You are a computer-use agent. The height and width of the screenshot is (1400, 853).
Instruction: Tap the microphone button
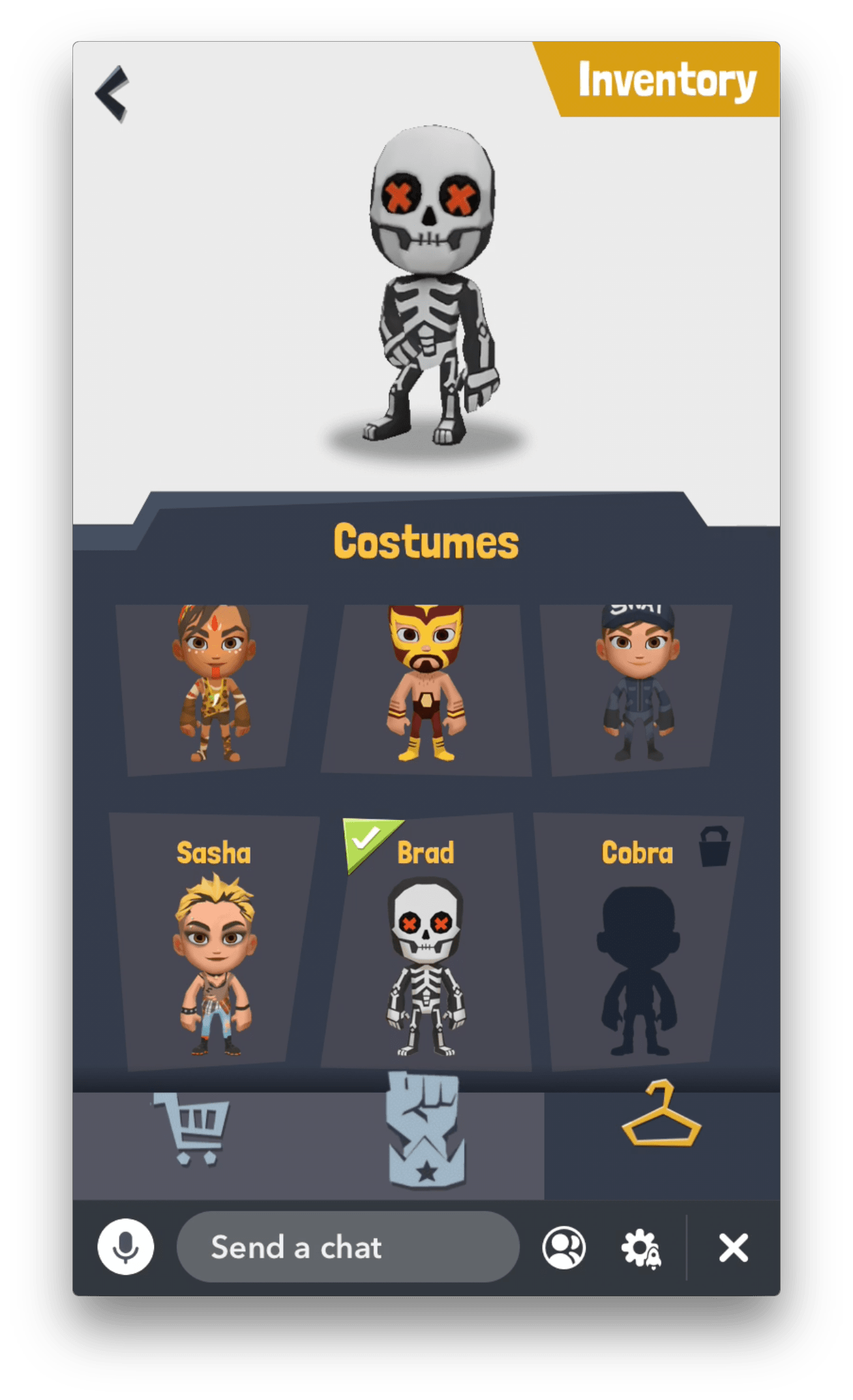(x=126, y=1247)
